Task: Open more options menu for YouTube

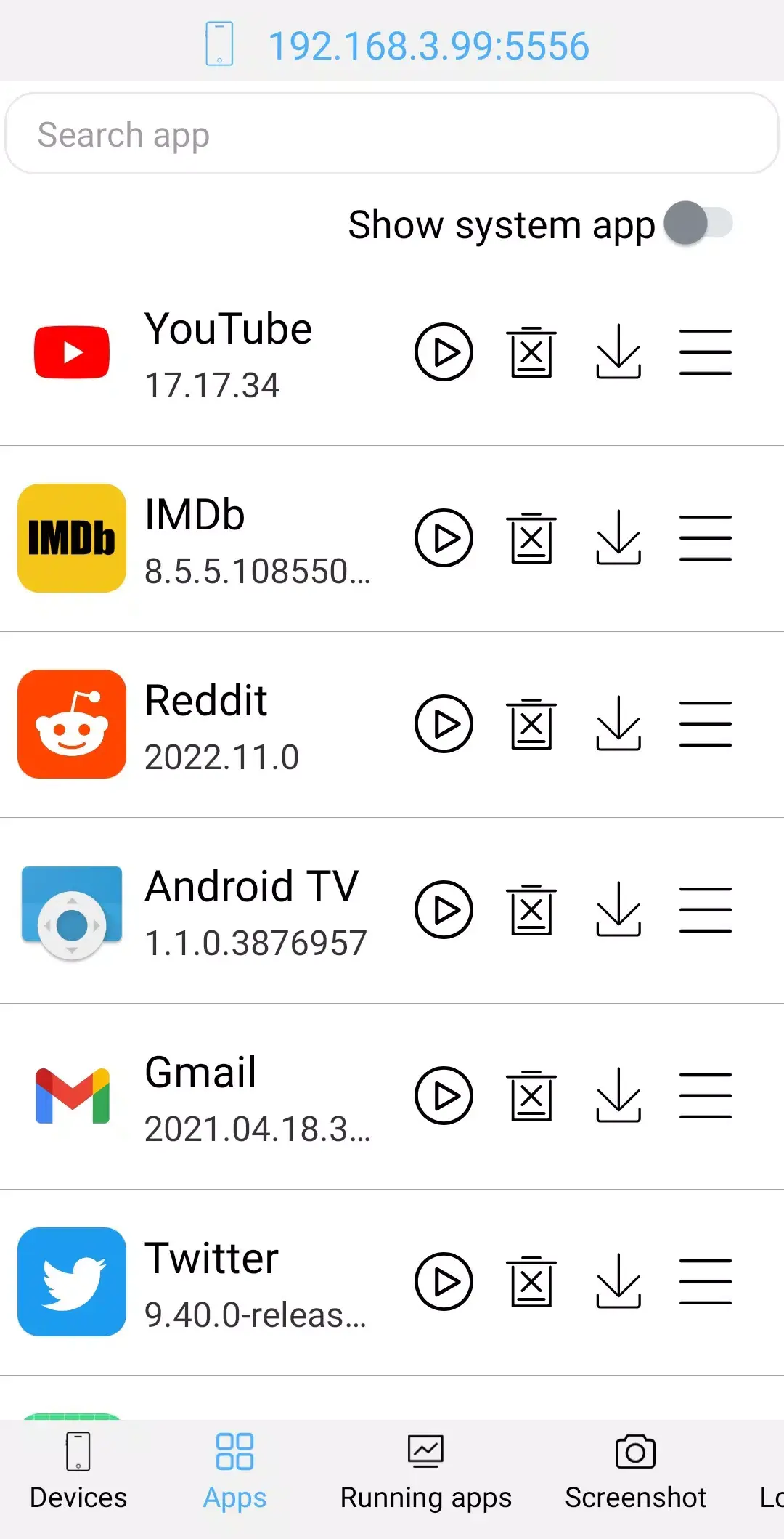Action: point(705,353)
